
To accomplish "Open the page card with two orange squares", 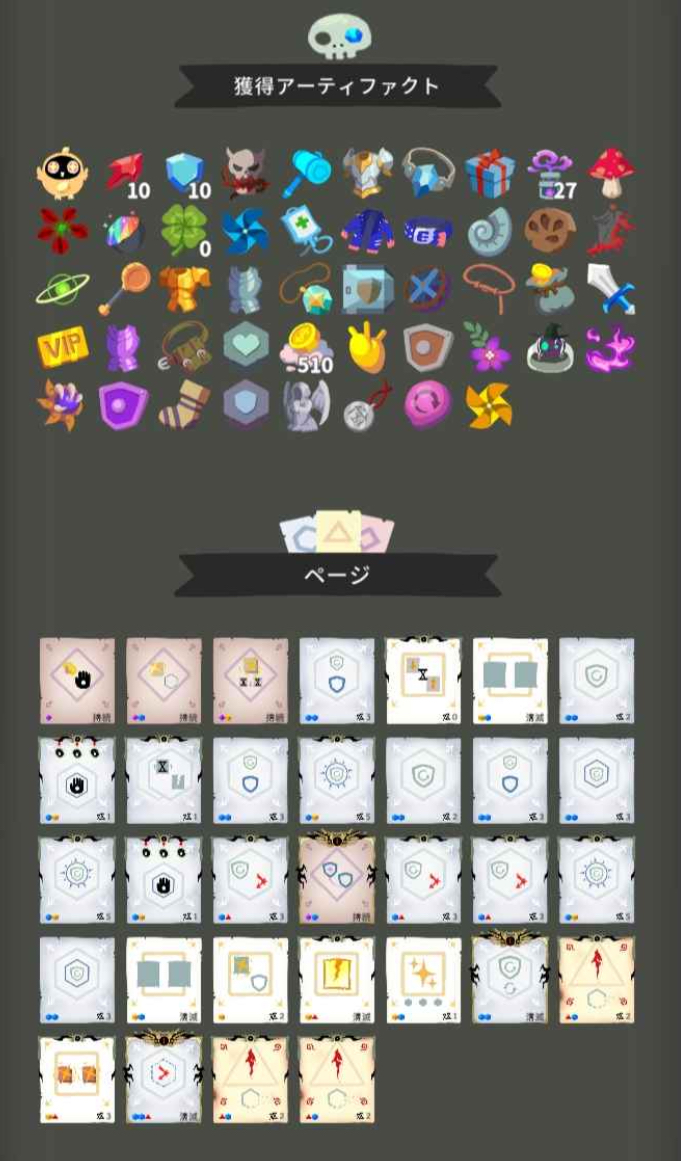I will point(77,1080).
